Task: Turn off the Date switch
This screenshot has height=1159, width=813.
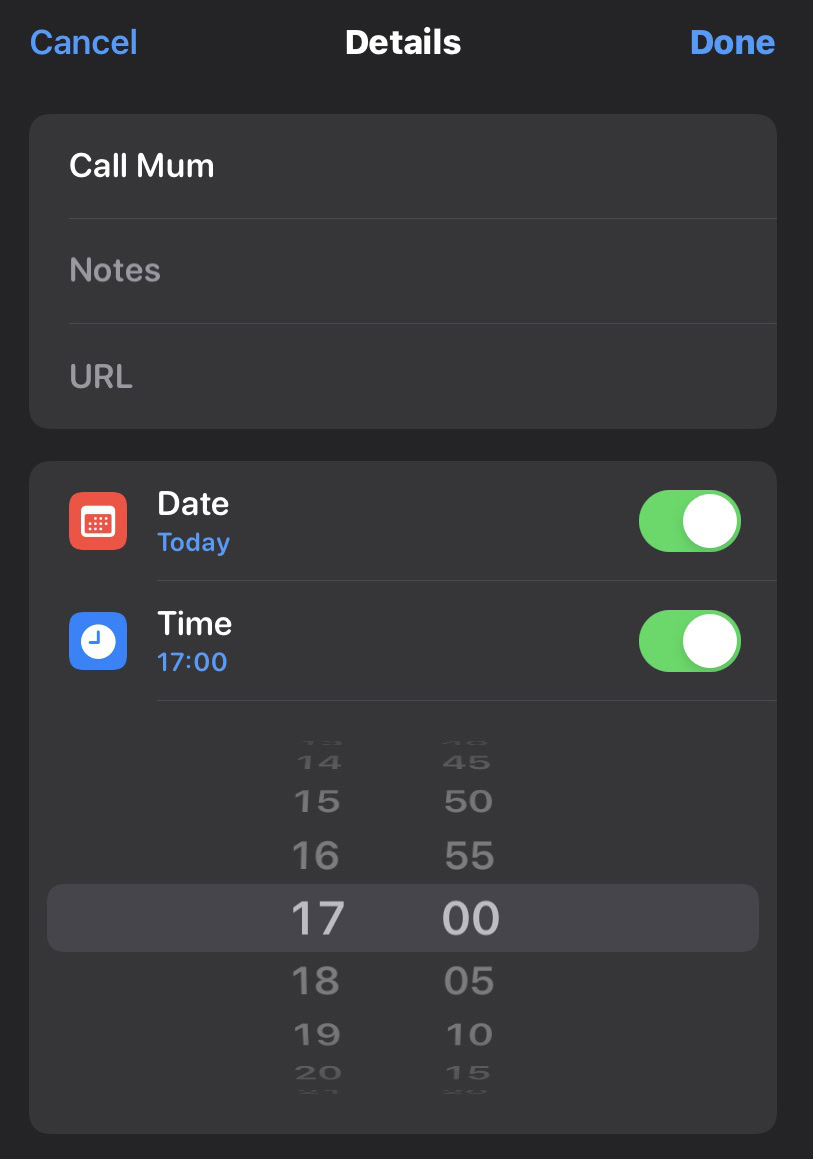Action: pyautogui.click(x=689, y=521)
